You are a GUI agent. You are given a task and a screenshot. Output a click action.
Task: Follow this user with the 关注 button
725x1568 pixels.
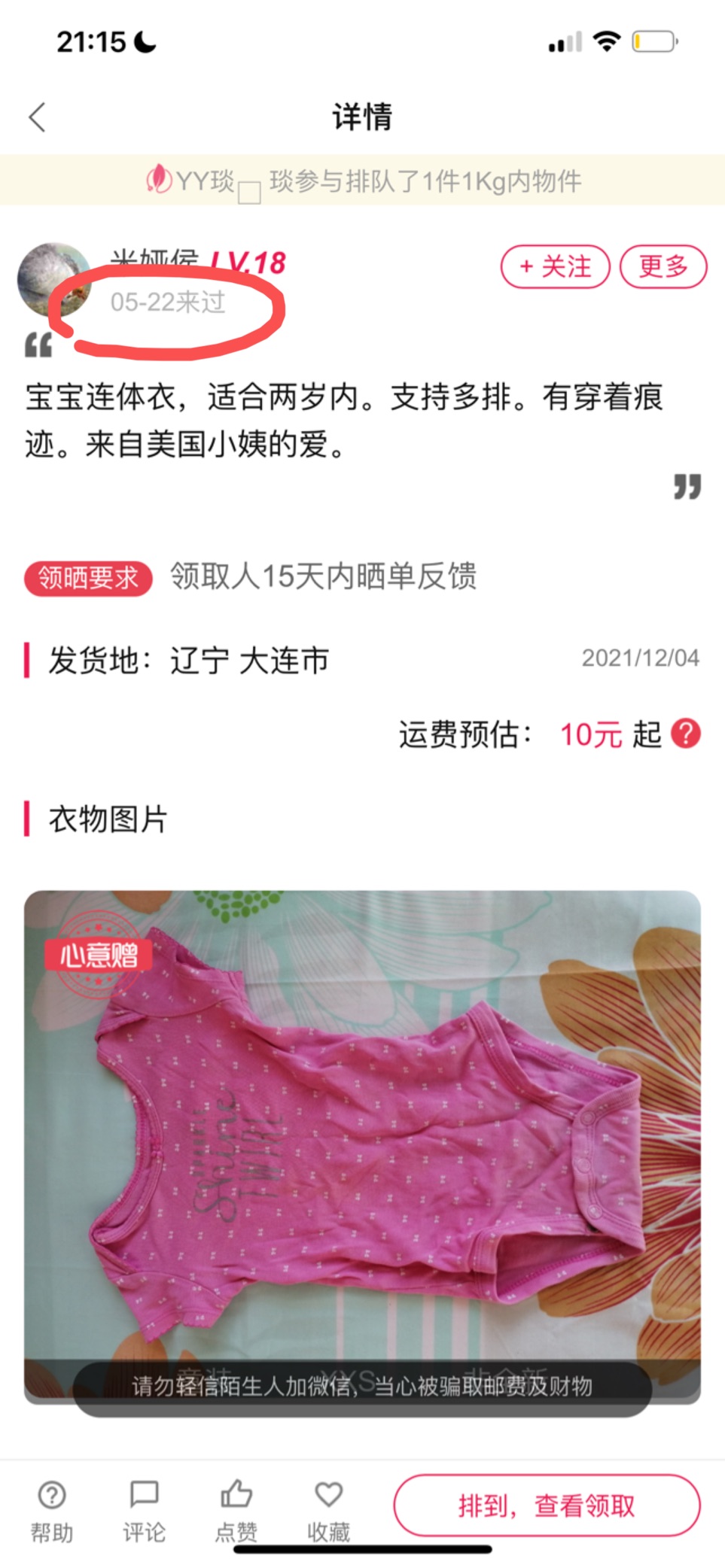coord(555,266)
